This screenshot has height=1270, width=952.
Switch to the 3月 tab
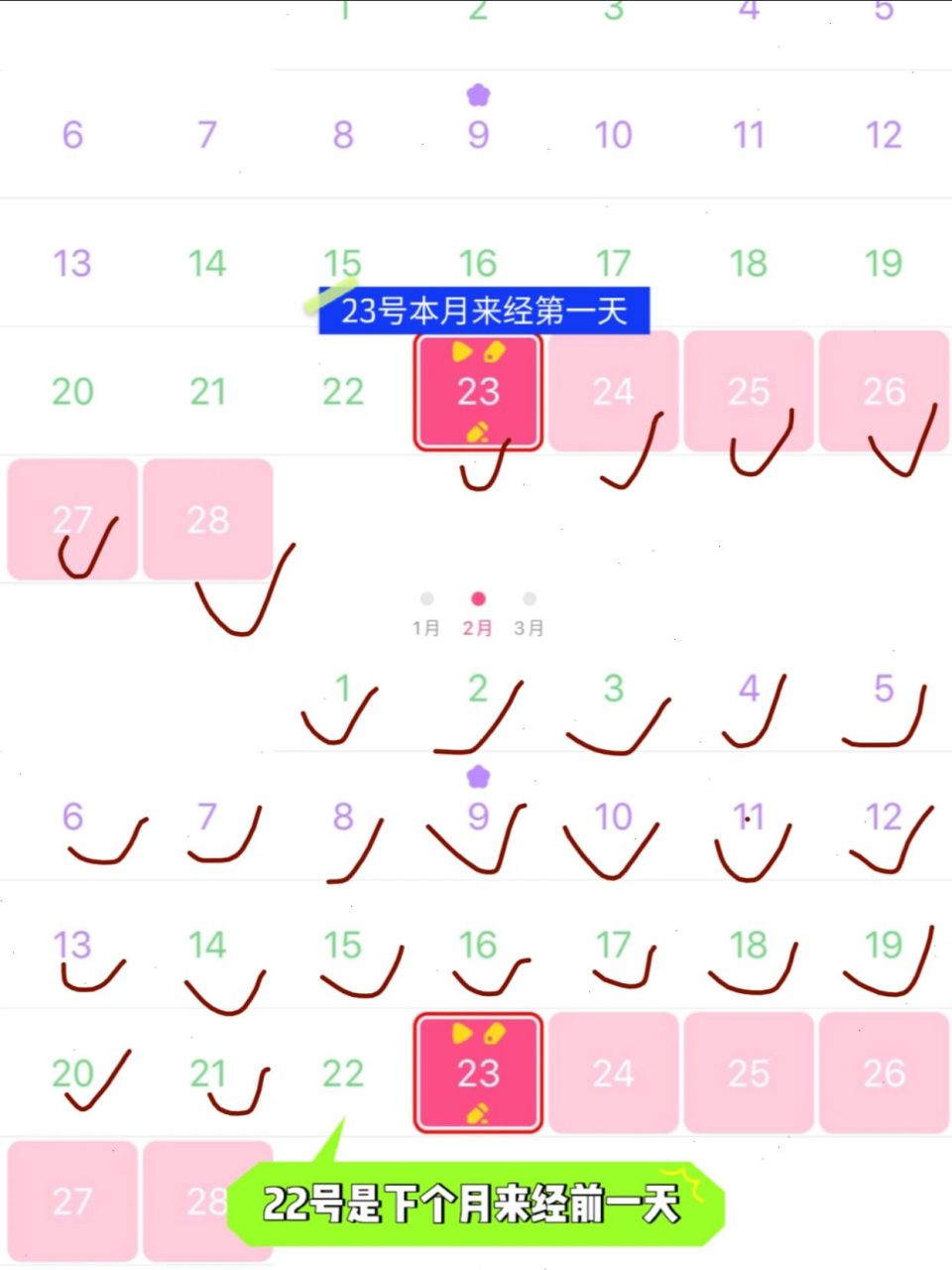click(x=529, y=626)
